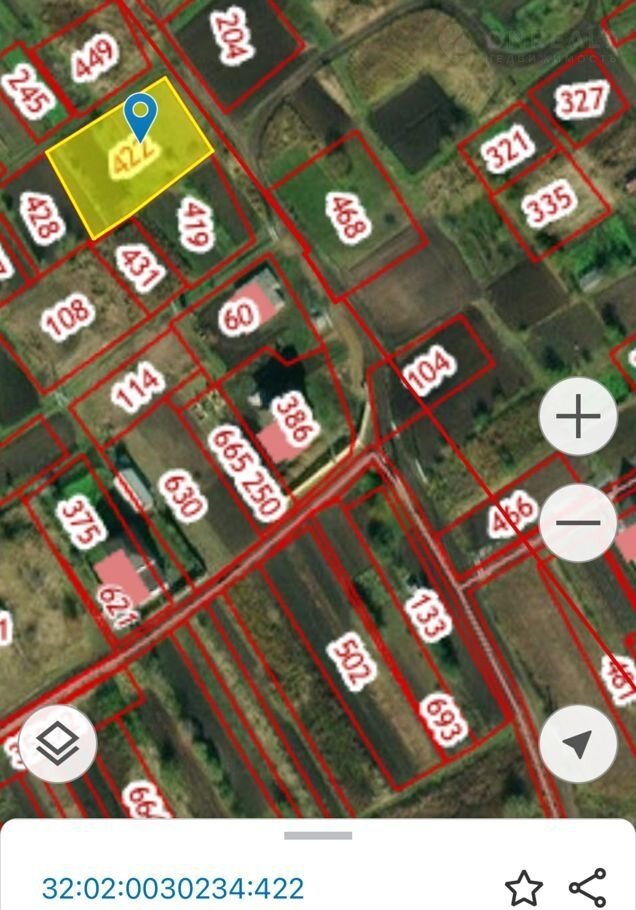Expand the parcel info sheet handle

[x=318, y=835]
